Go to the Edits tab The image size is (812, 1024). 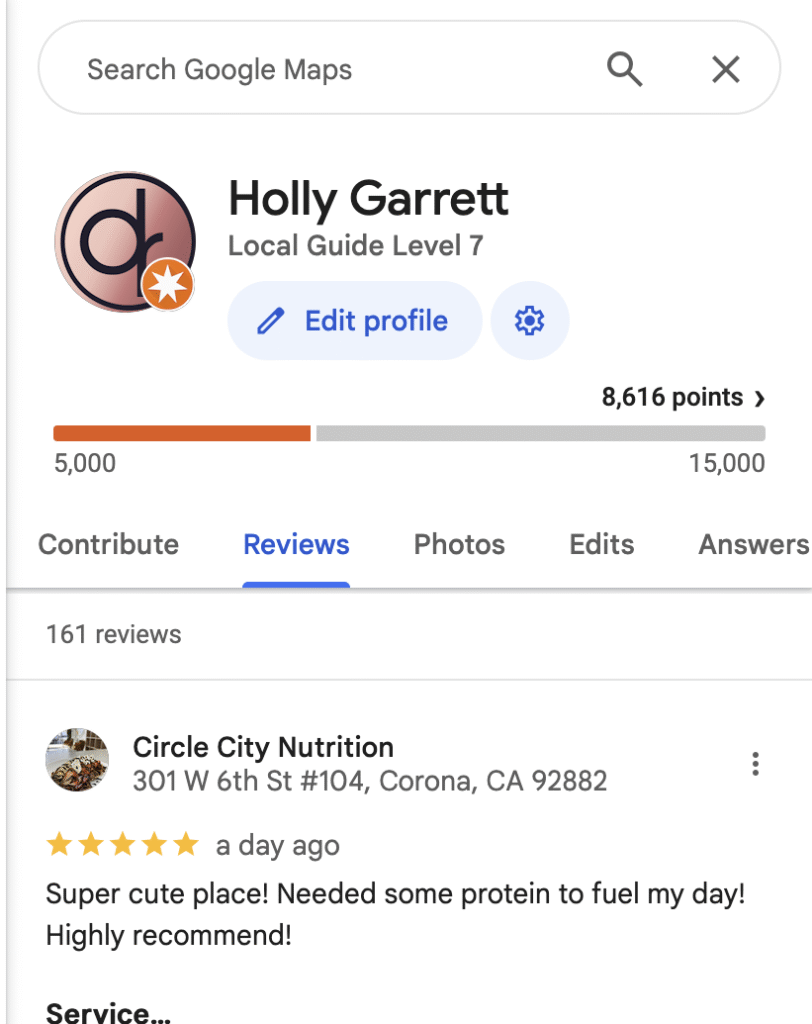point(601,545)
